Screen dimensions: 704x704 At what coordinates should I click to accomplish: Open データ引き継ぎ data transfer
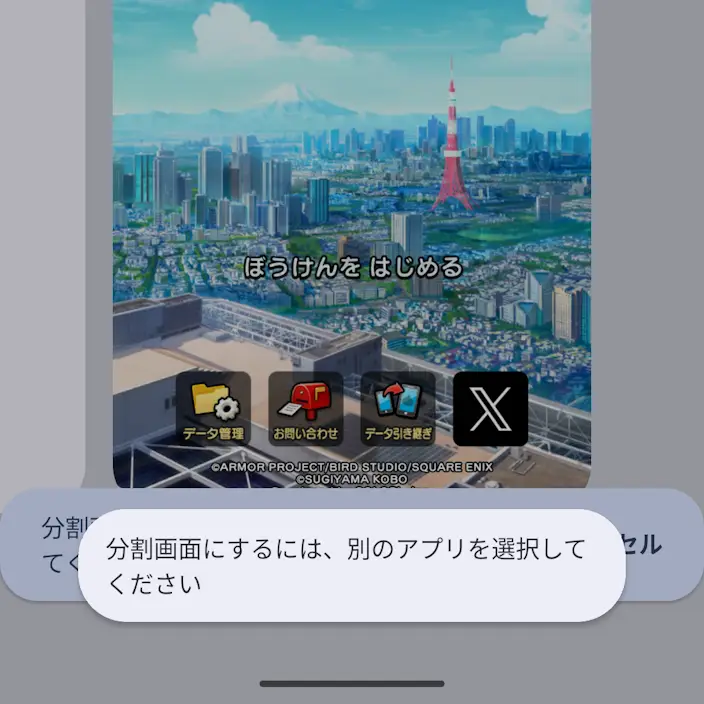tap(398, 409)
